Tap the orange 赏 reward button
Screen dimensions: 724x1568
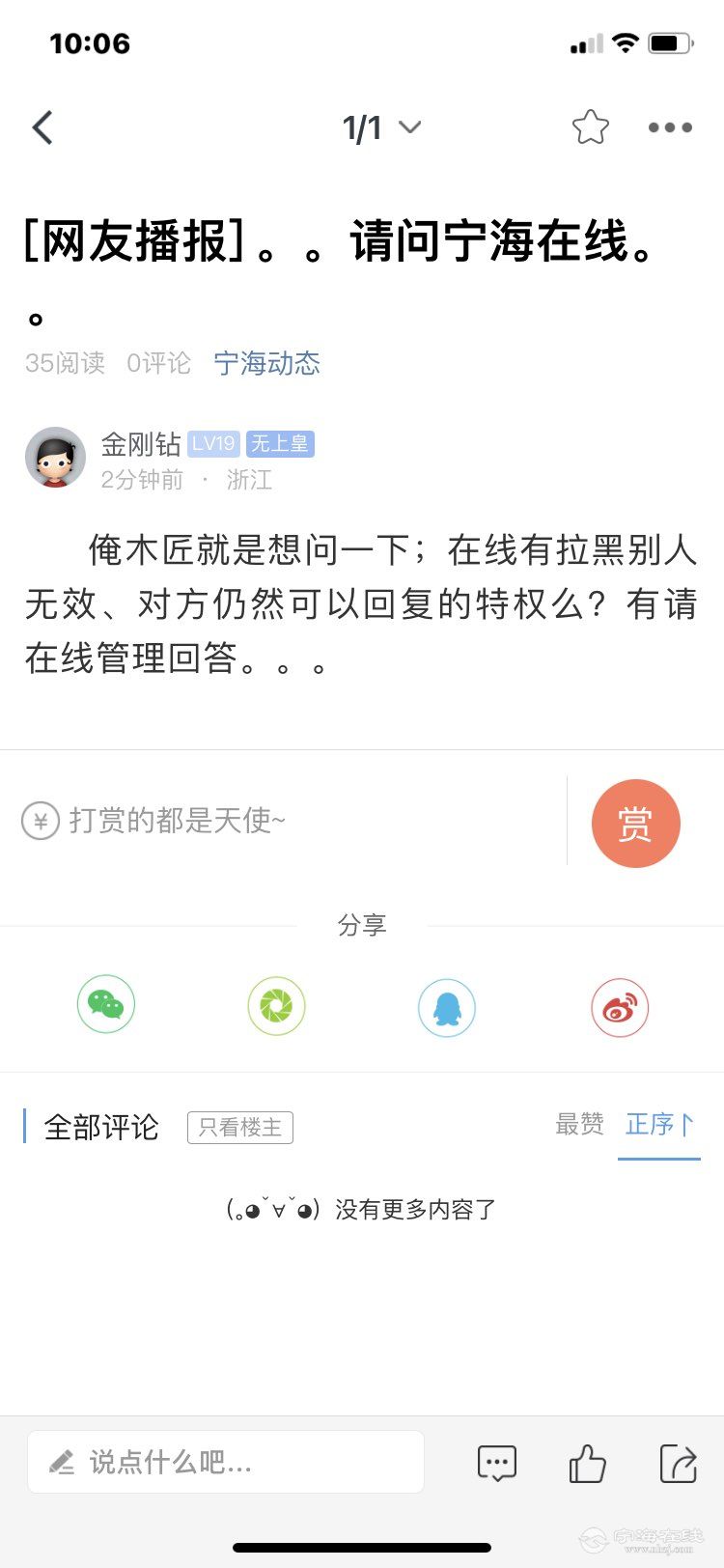635,824
